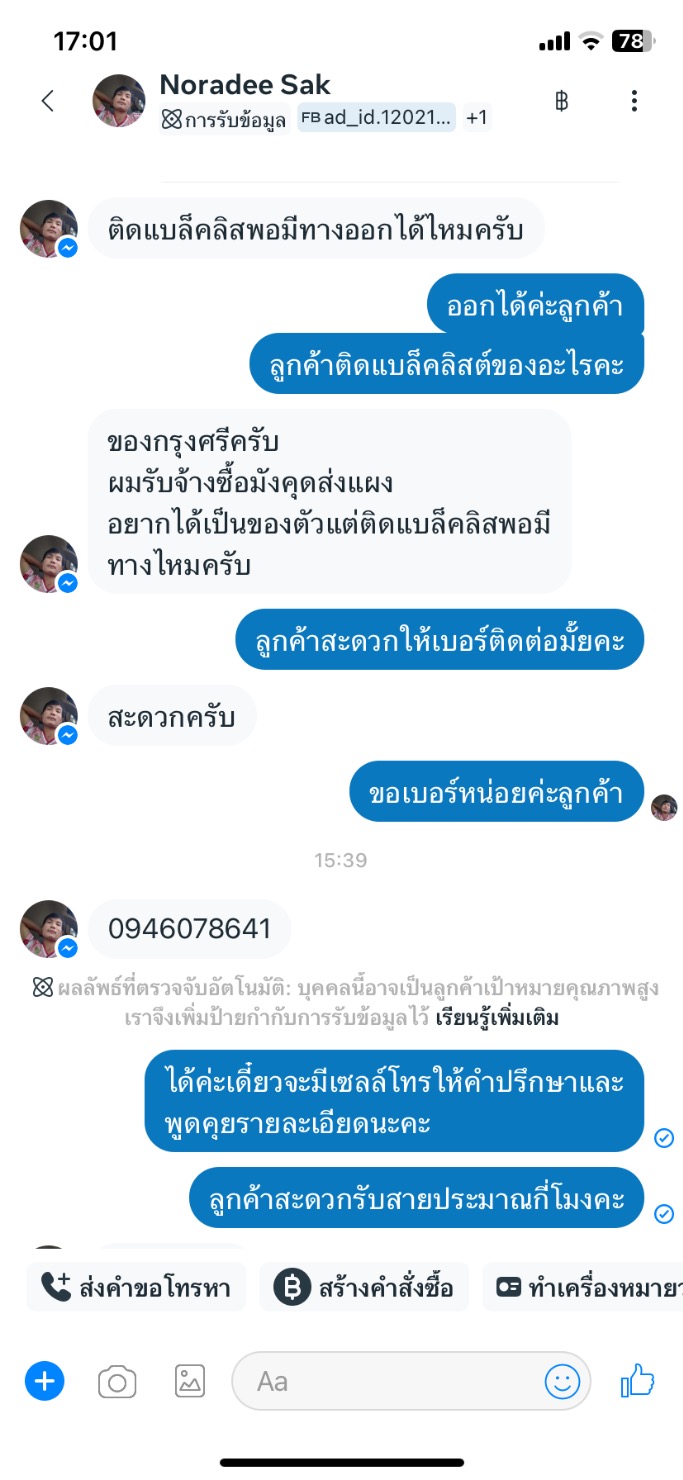
Task: Open the three-dot overflow menu
Action: tap(634, 100)
